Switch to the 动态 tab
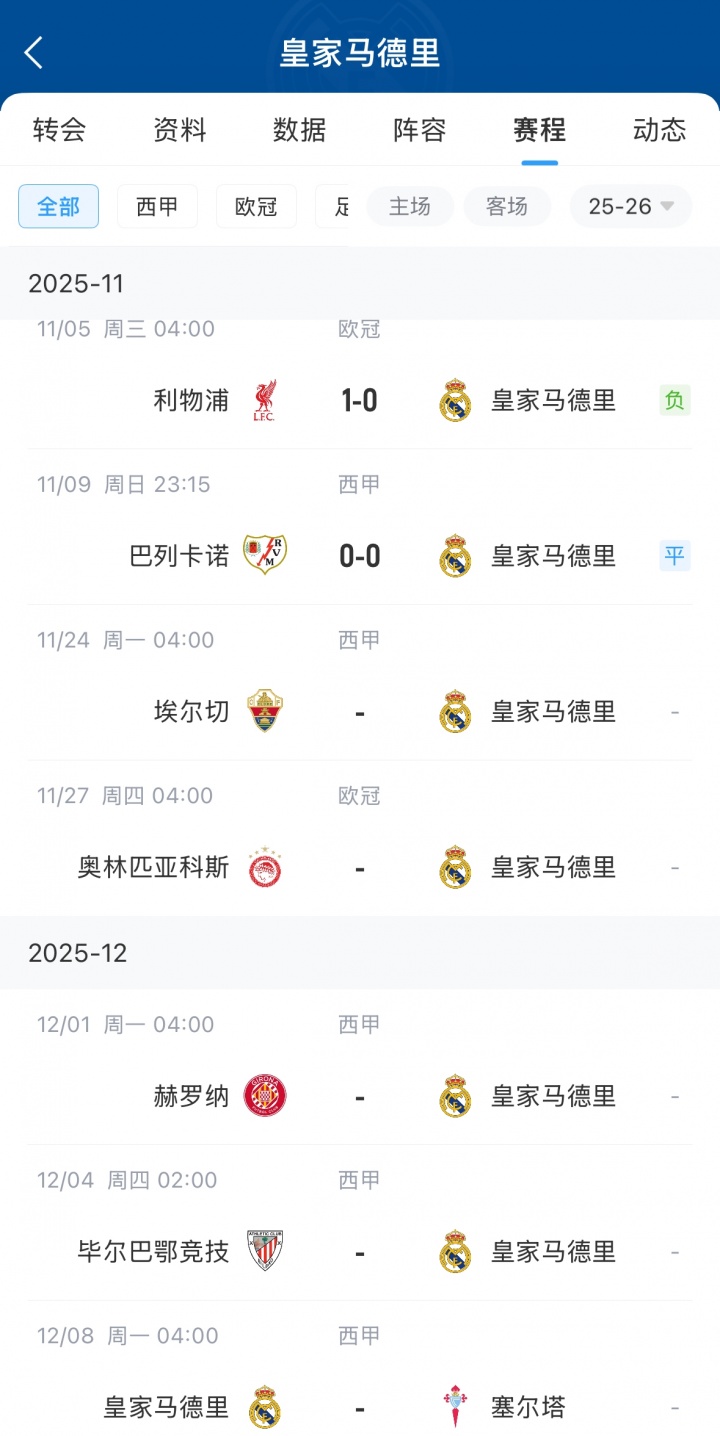 pos(659,130)
